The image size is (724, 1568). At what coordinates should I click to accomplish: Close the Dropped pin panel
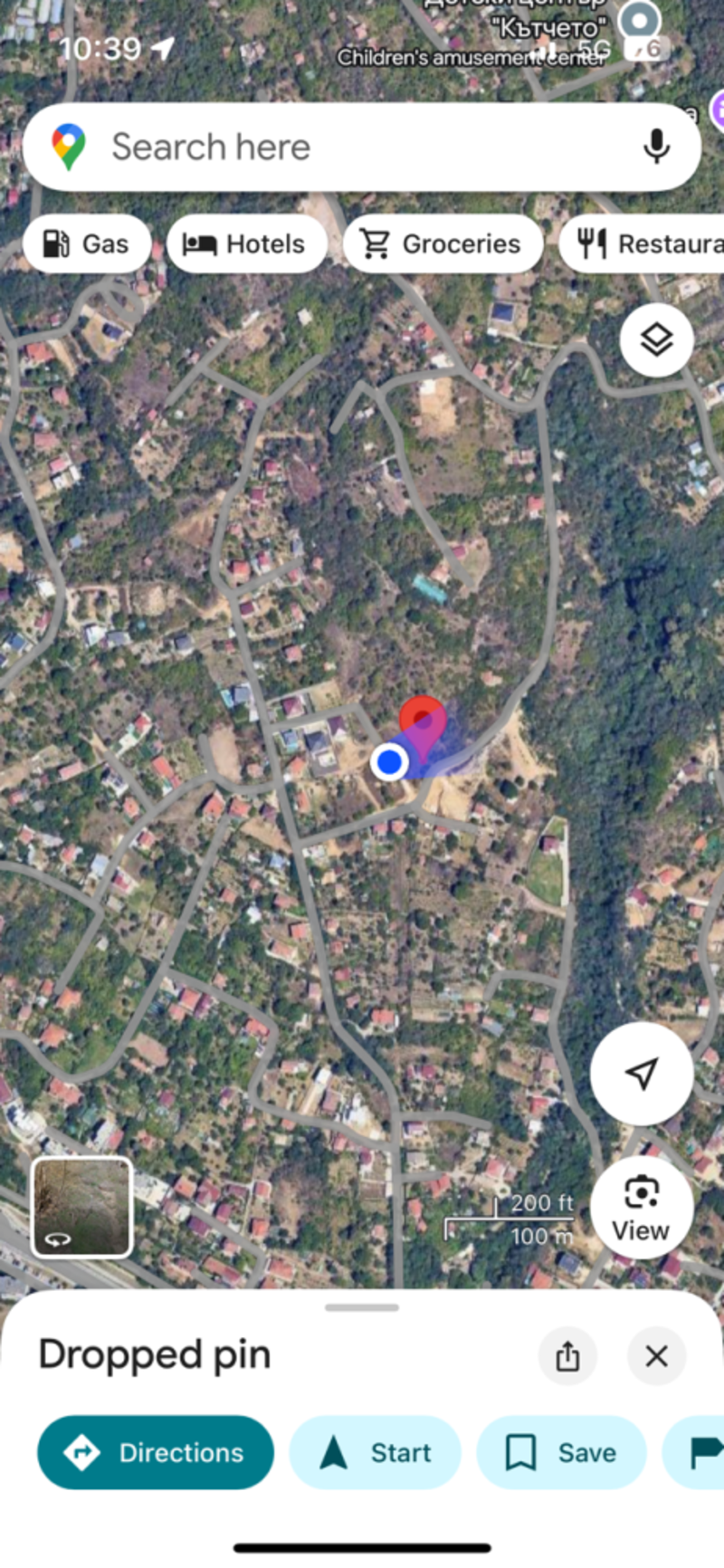[656, 1355]
